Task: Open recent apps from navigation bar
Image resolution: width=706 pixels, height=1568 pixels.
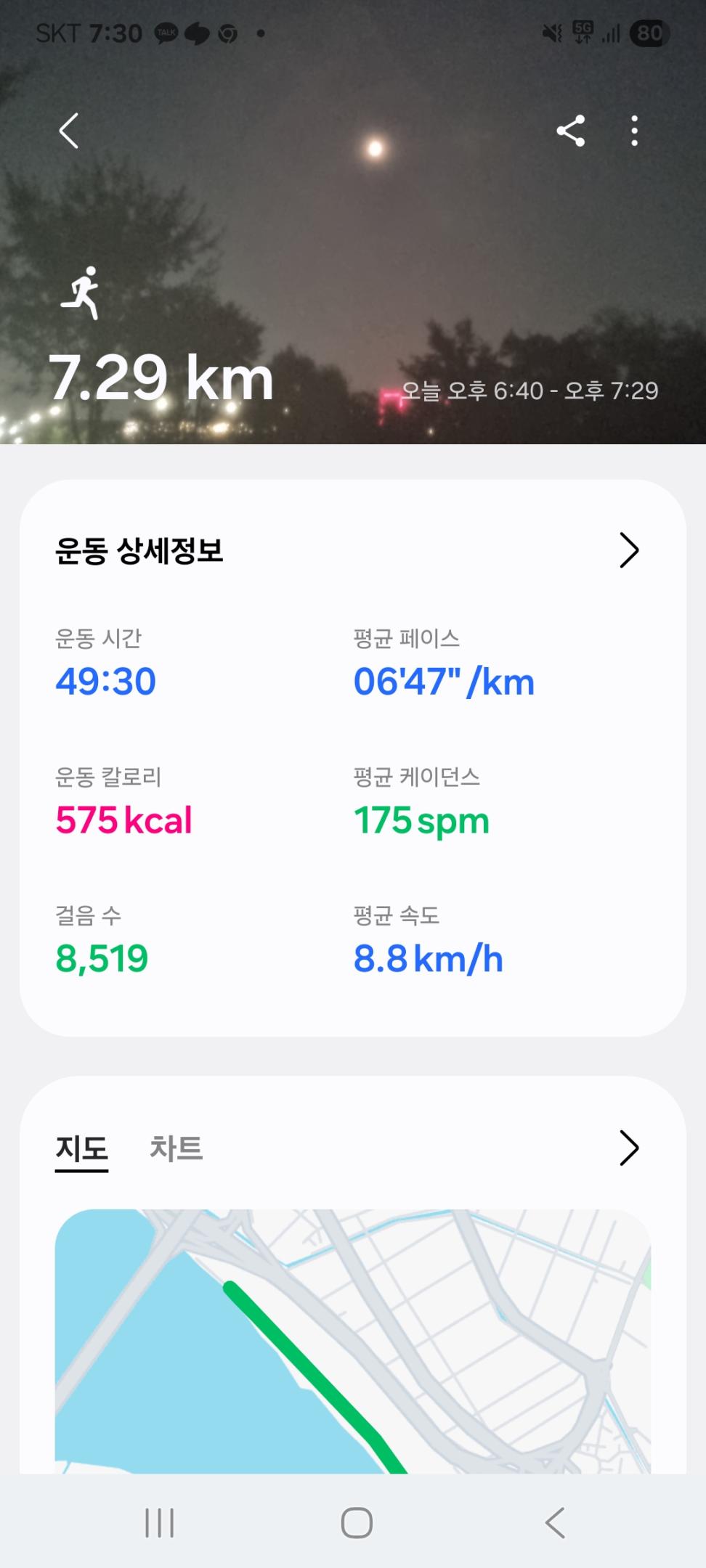Action: 160,1522
